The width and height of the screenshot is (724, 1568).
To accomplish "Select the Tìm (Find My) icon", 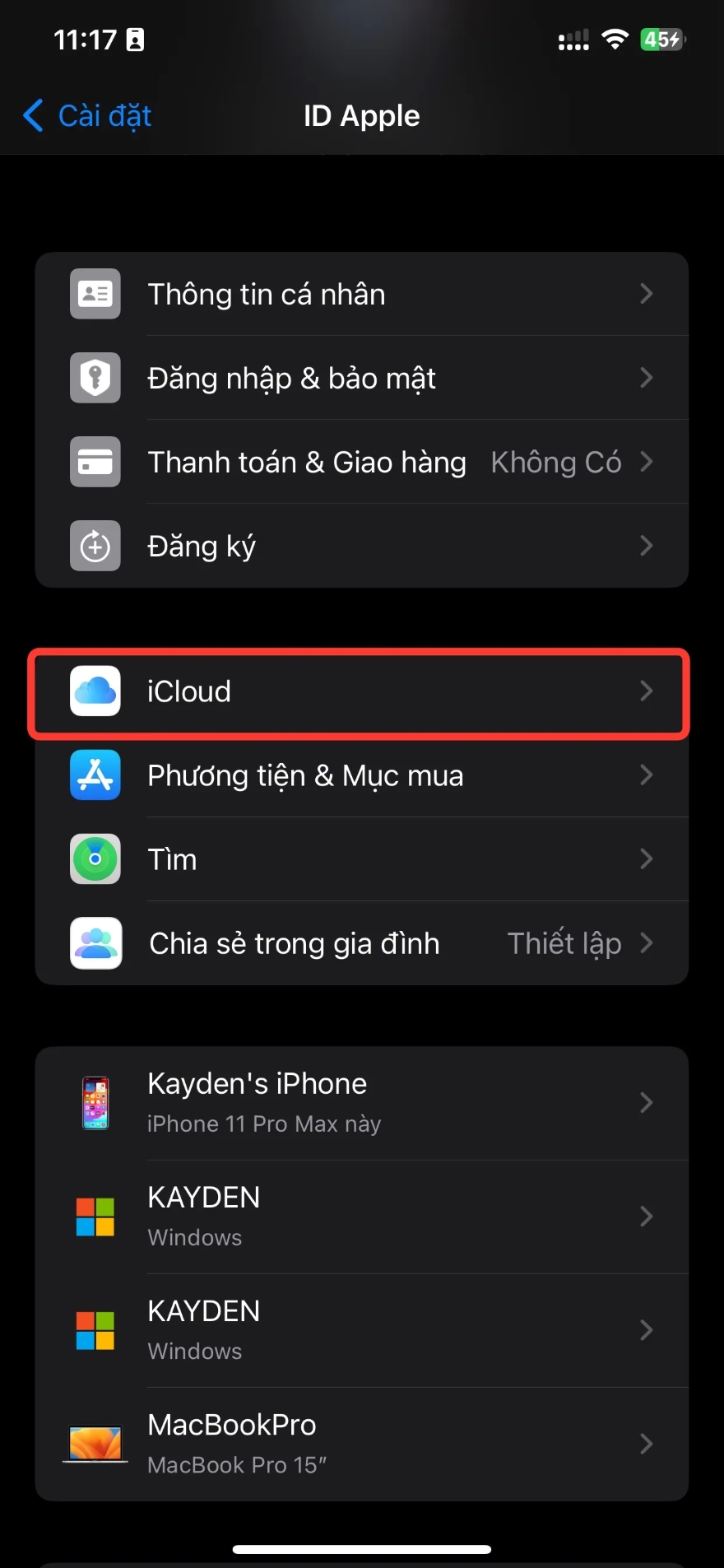I will coord(95,858).
